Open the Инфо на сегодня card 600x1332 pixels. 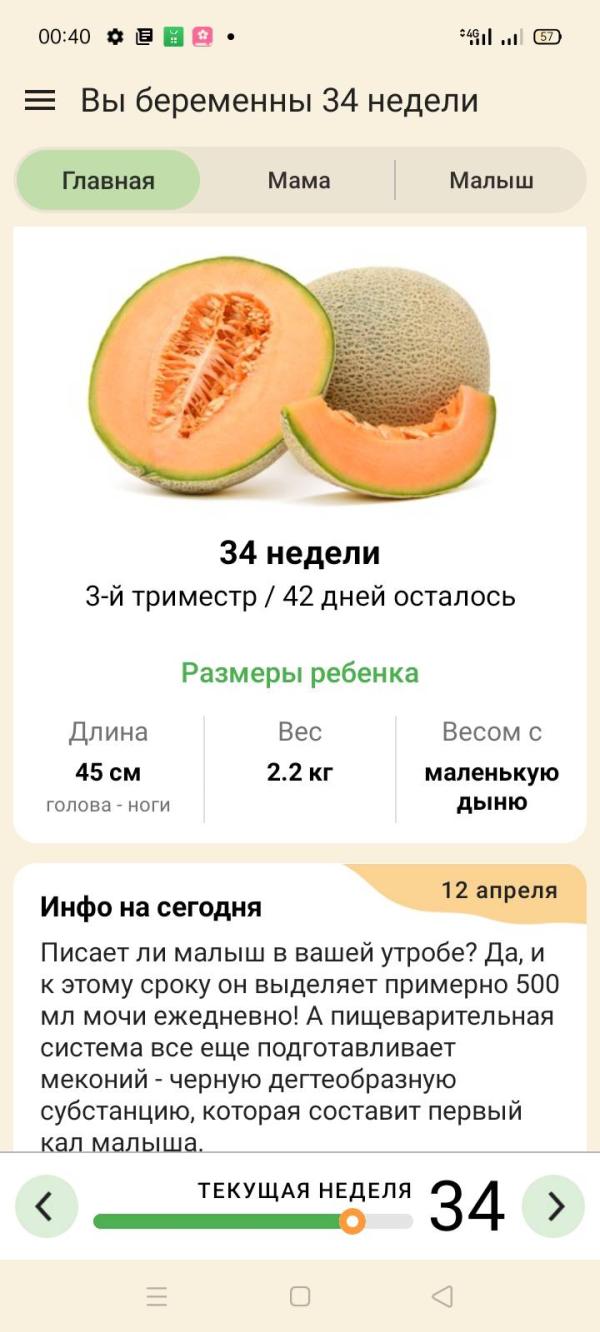300,1010
